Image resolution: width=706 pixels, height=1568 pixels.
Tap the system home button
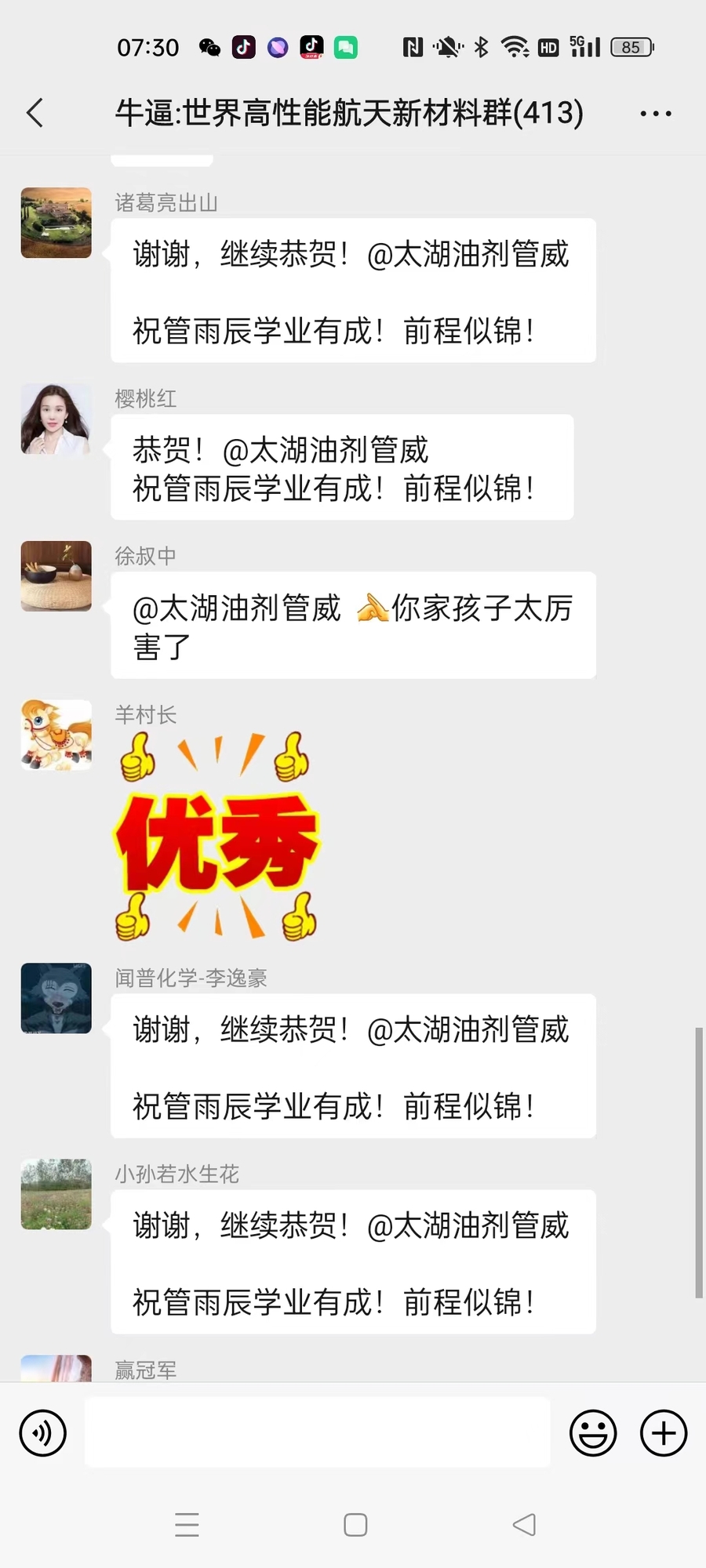tap(355, 1524)
